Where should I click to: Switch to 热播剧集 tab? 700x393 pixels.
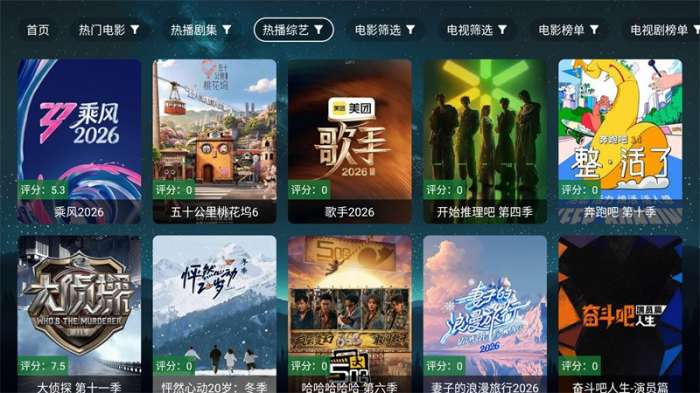pyautogui.click(x=201, y=30)
